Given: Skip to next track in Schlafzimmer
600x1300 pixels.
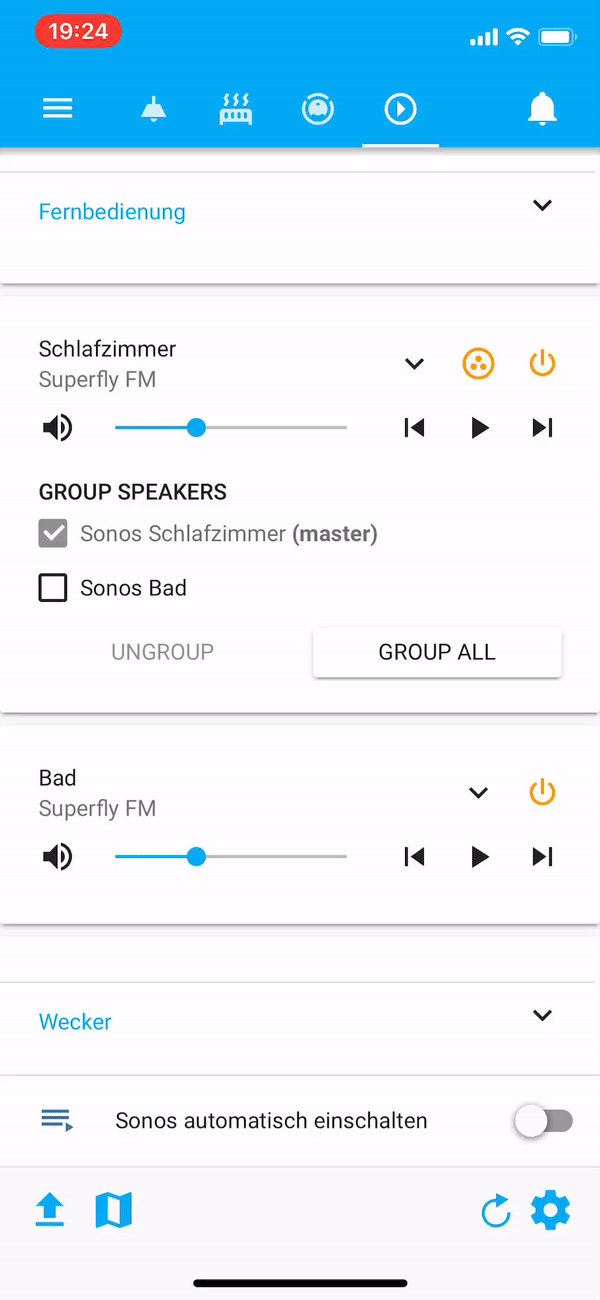Looking at the screenshot, I should tap(542, 428).
